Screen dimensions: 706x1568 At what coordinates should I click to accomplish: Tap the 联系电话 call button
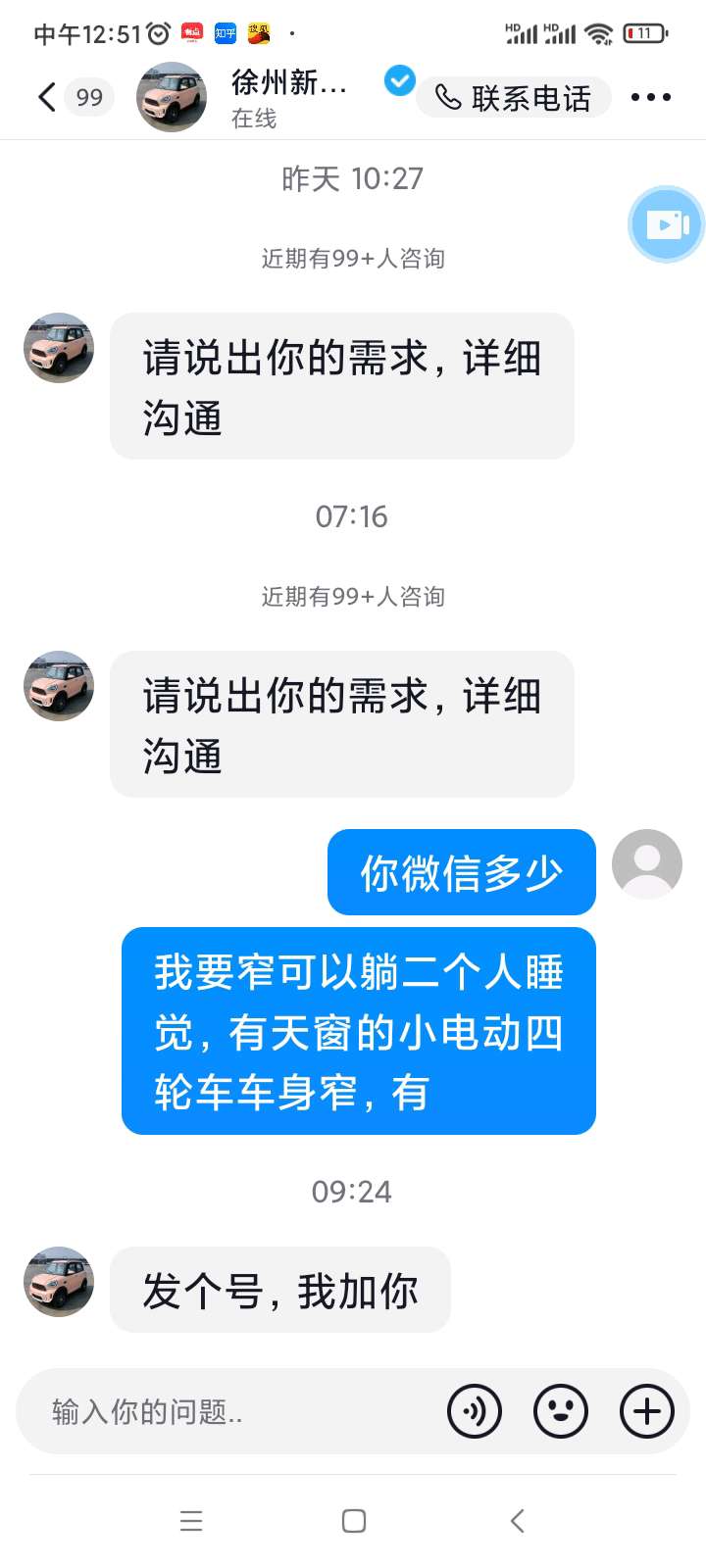[514, 98]
